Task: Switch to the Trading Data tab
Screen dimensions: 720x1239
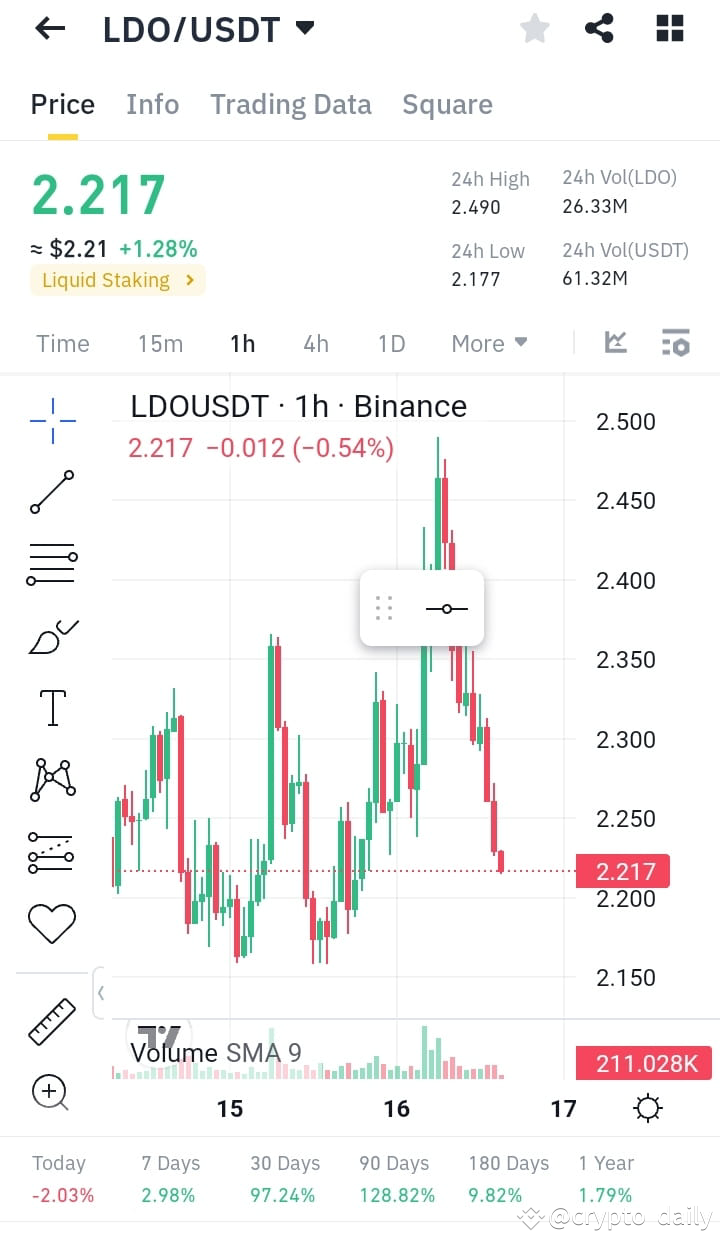Action: point(290,104)
